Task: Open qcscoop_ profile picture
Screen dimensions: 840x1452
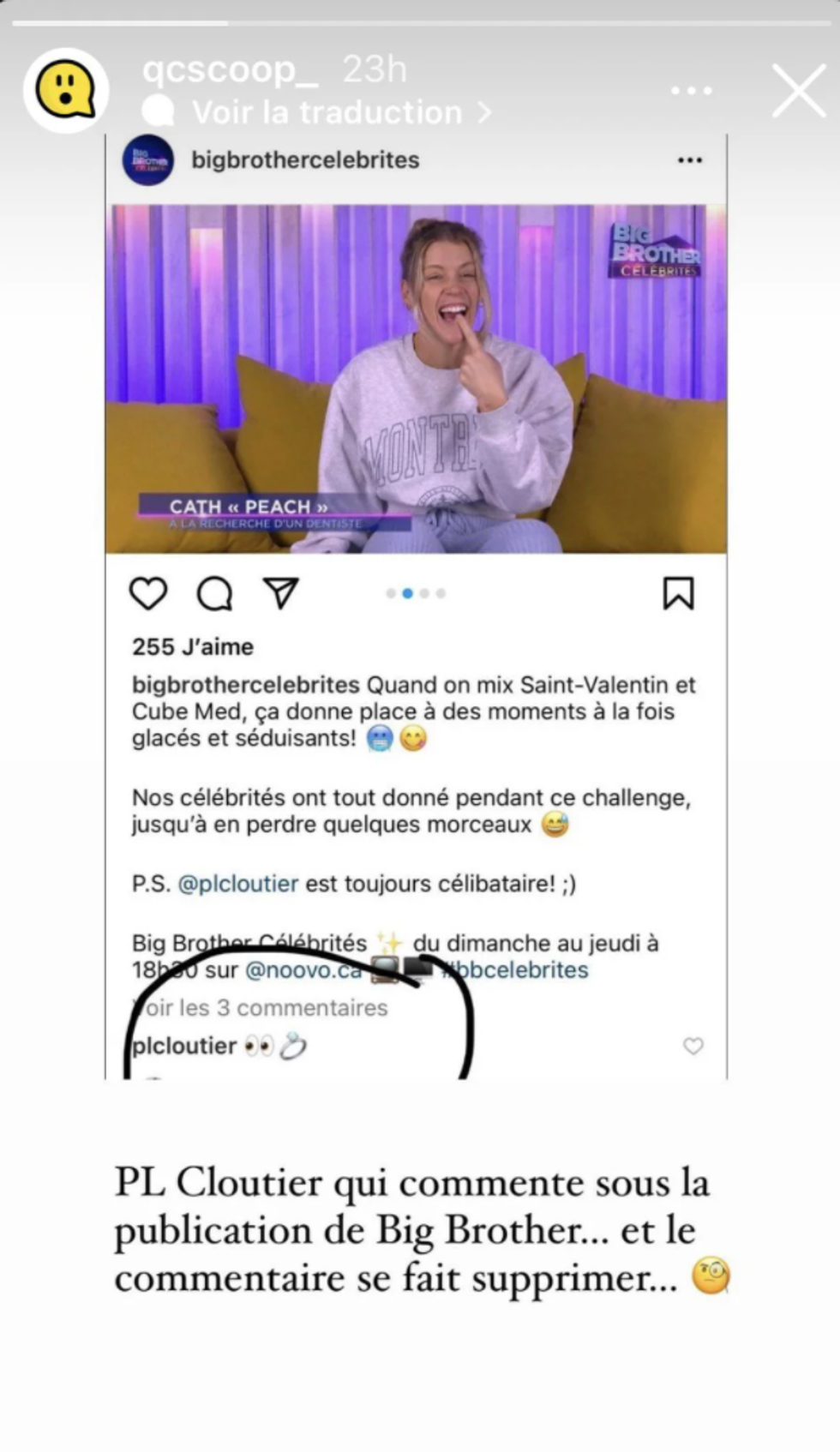Action: [x=66, y=90]
